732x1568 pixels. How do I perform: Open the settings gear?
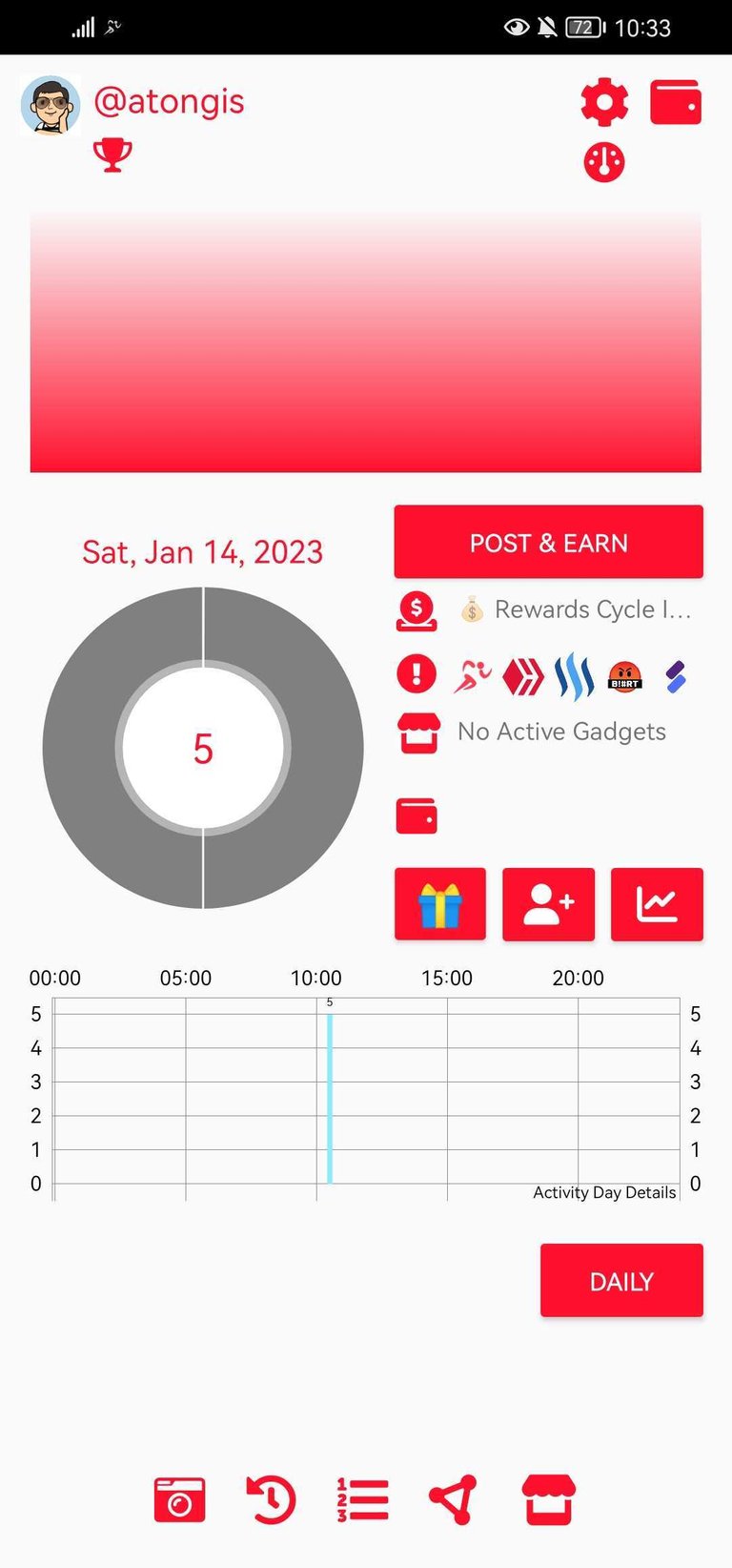(604, 102)
